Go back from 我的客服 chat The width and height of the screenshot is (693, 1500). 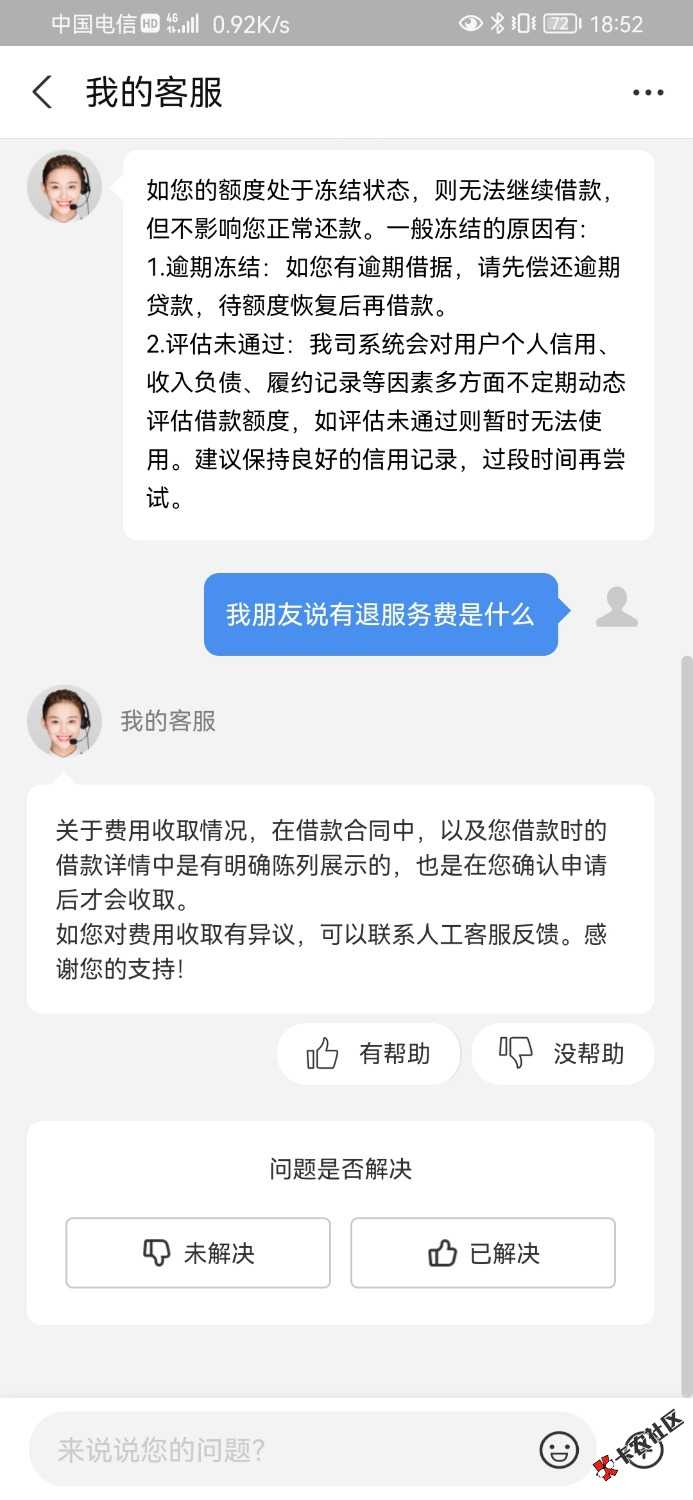(x=42, y=93)
